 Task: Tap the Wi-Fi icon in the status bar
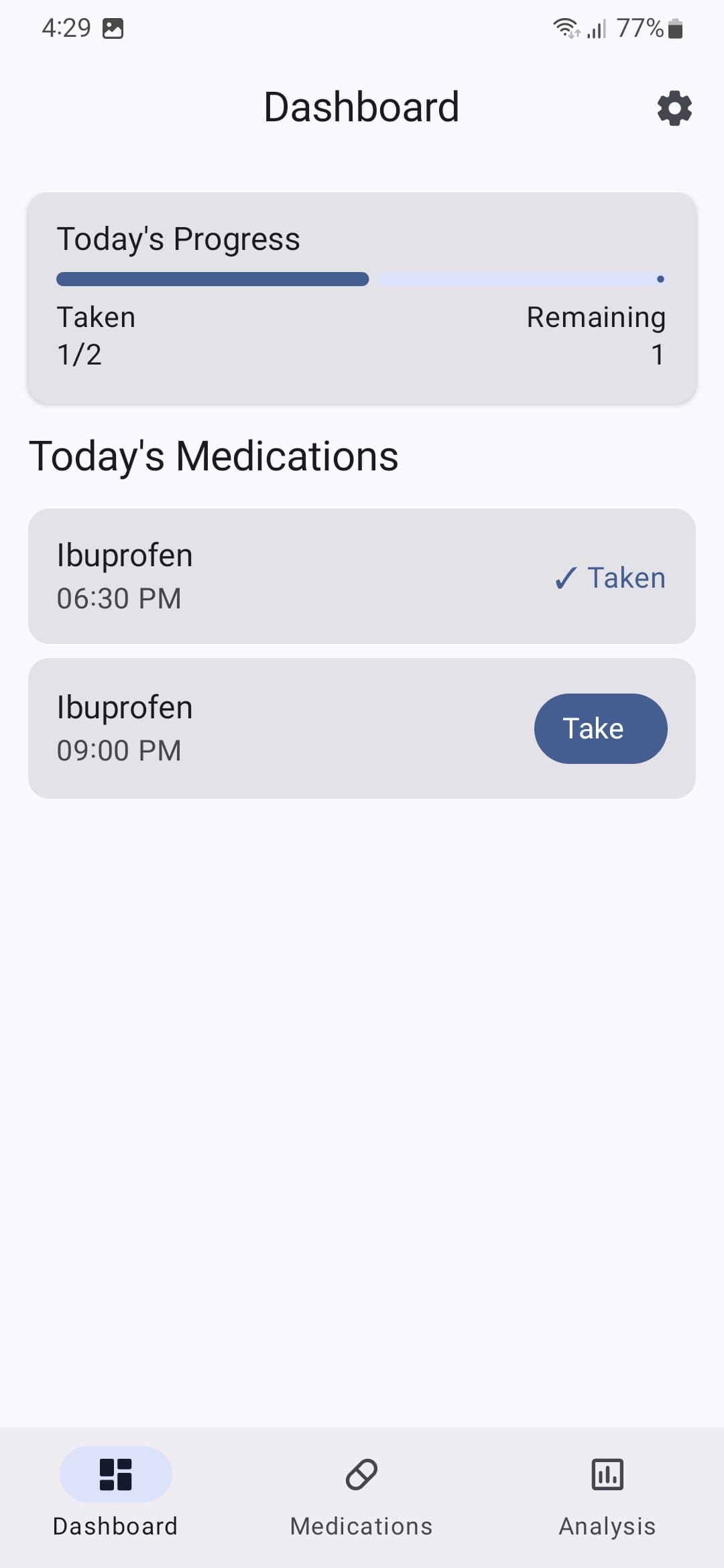pyautogui.click(x=565, y=27)
